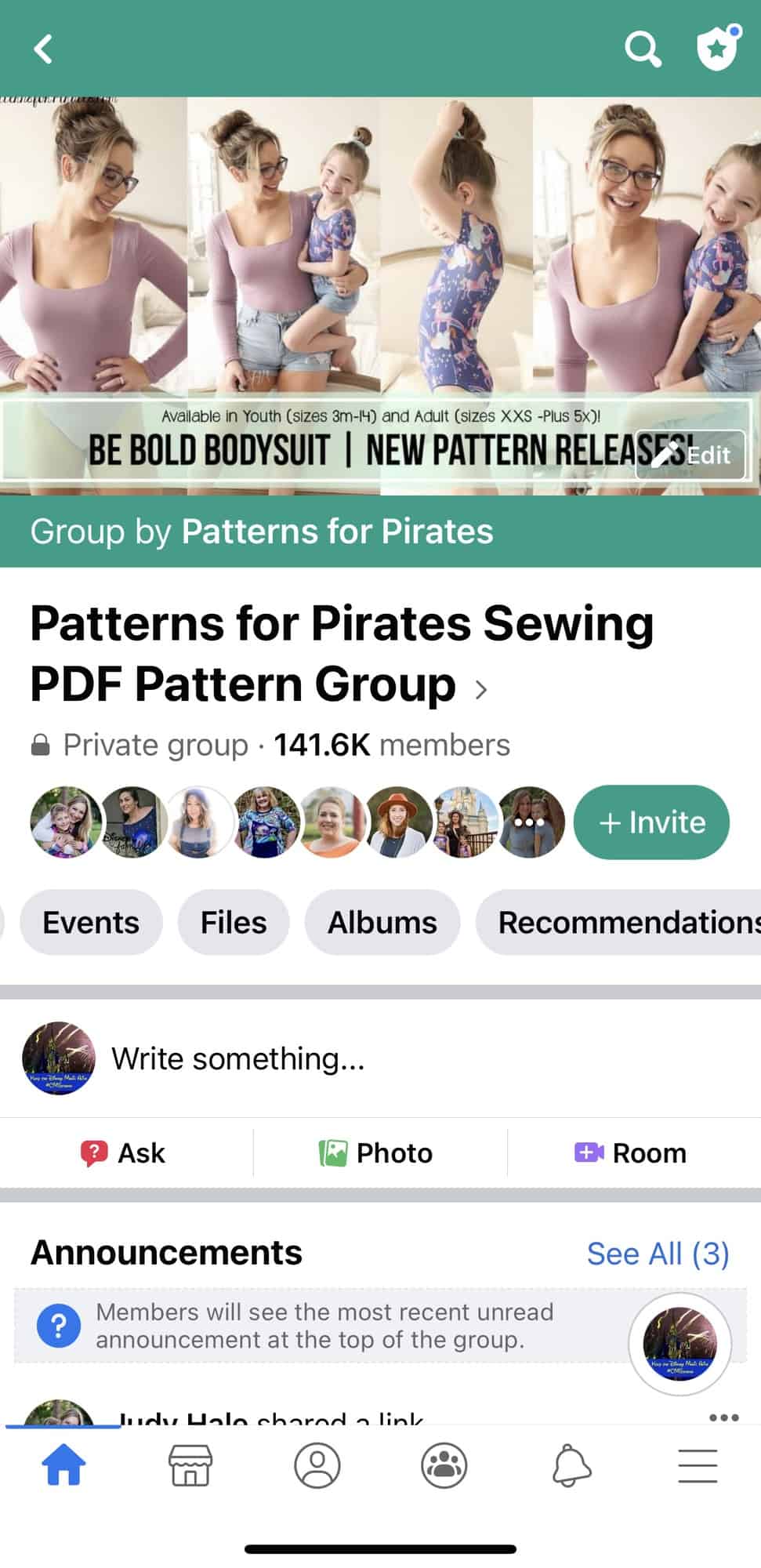
Task: Switch to the Home tab
Action: coord(63,1465)
